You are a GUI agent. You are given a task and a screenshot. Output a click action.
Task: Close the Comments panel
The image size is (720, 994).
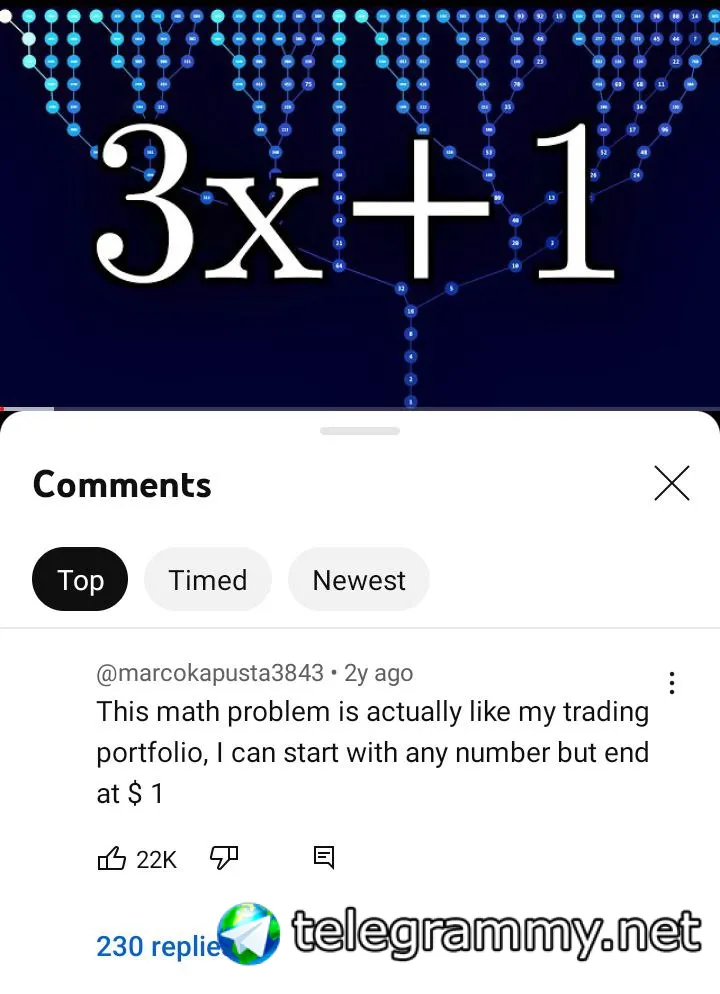(x=671, y=484)
